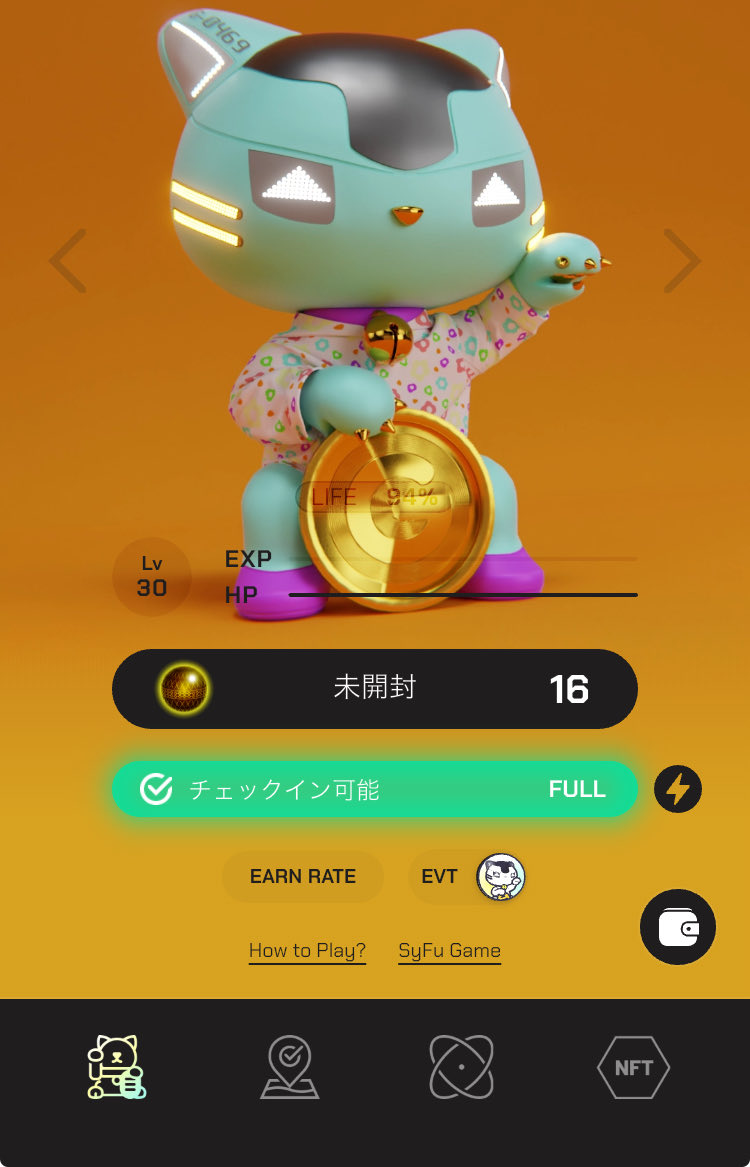The image size is (750, 1167).
Task: Show the previous cat character
Action: (x=68, y=261)
